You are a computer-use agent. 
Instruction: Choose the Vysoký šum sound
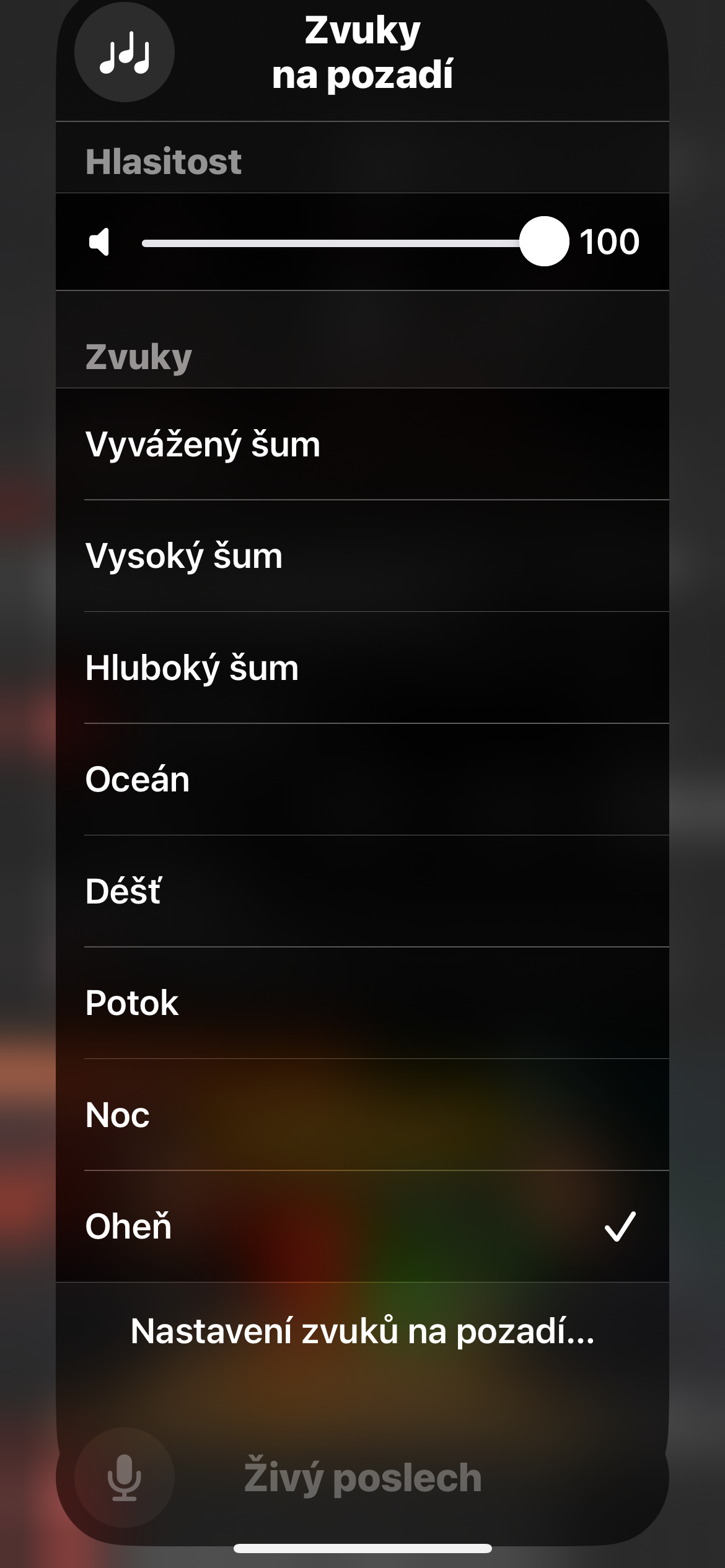[x=362, y=555]
